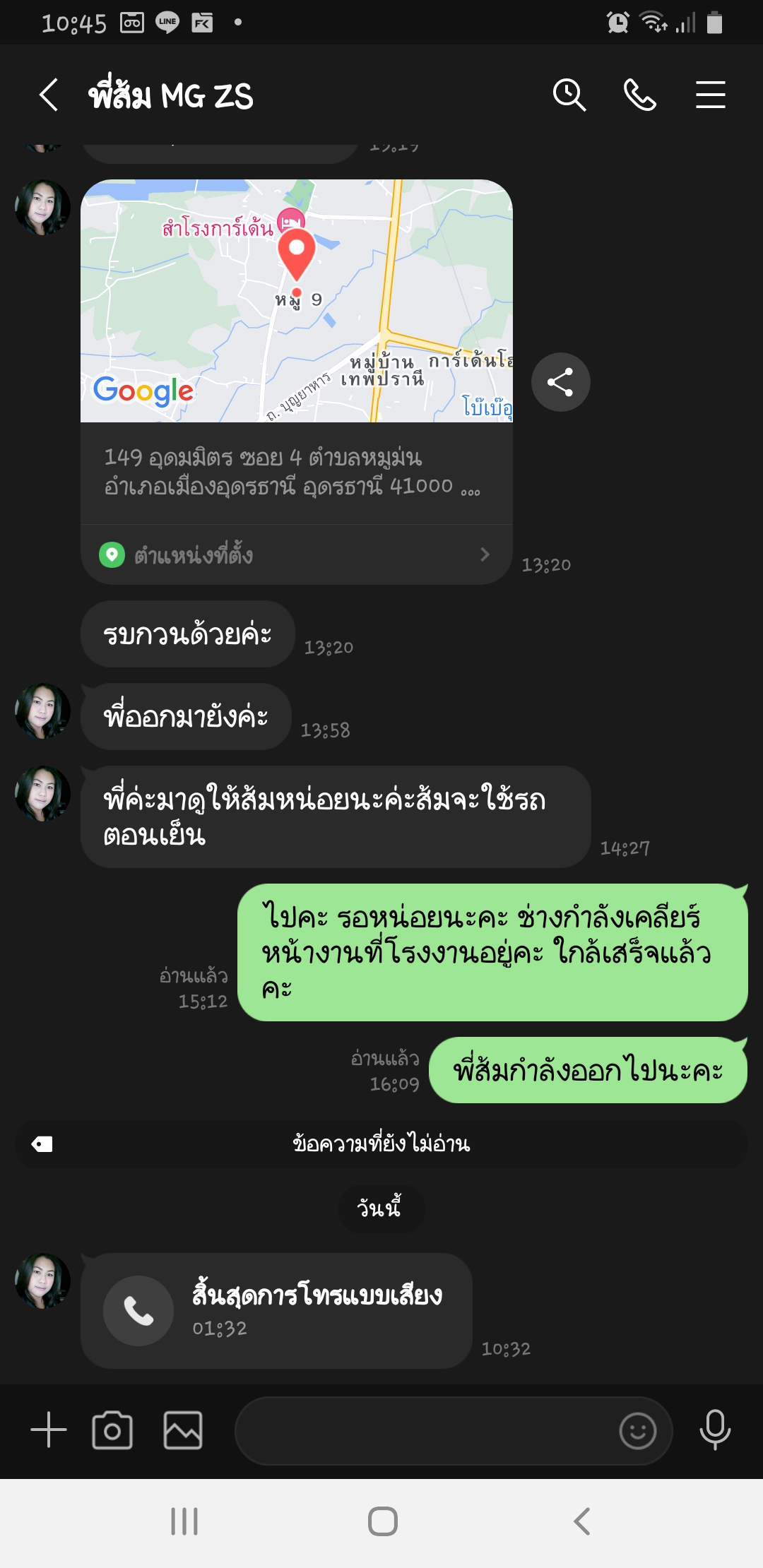Tap the system home button
Image resolution: width=763 pixels, height=1568 pixels.
tap(382, 1521)
